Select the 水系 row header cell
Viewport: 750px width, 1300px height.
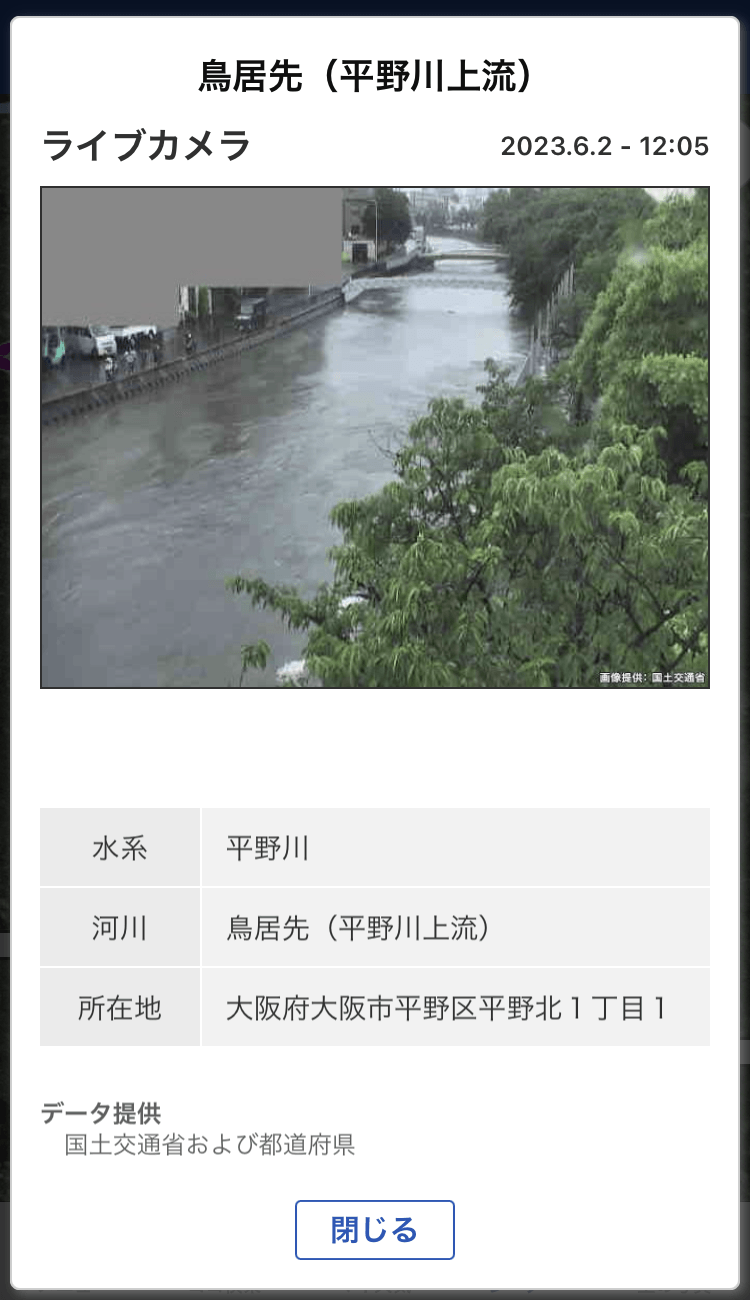(119, 847)
